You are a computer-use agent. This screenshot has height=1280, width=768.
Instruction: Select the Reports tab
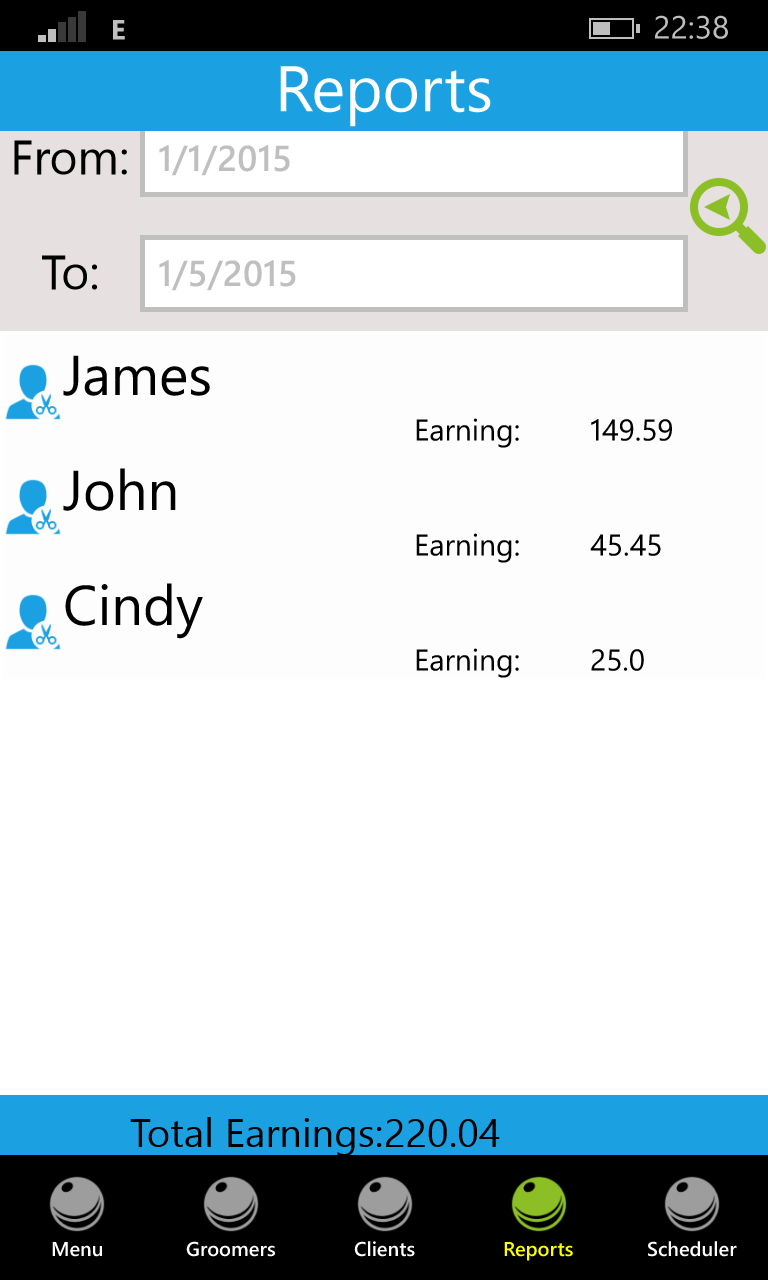coord(538,1217)
